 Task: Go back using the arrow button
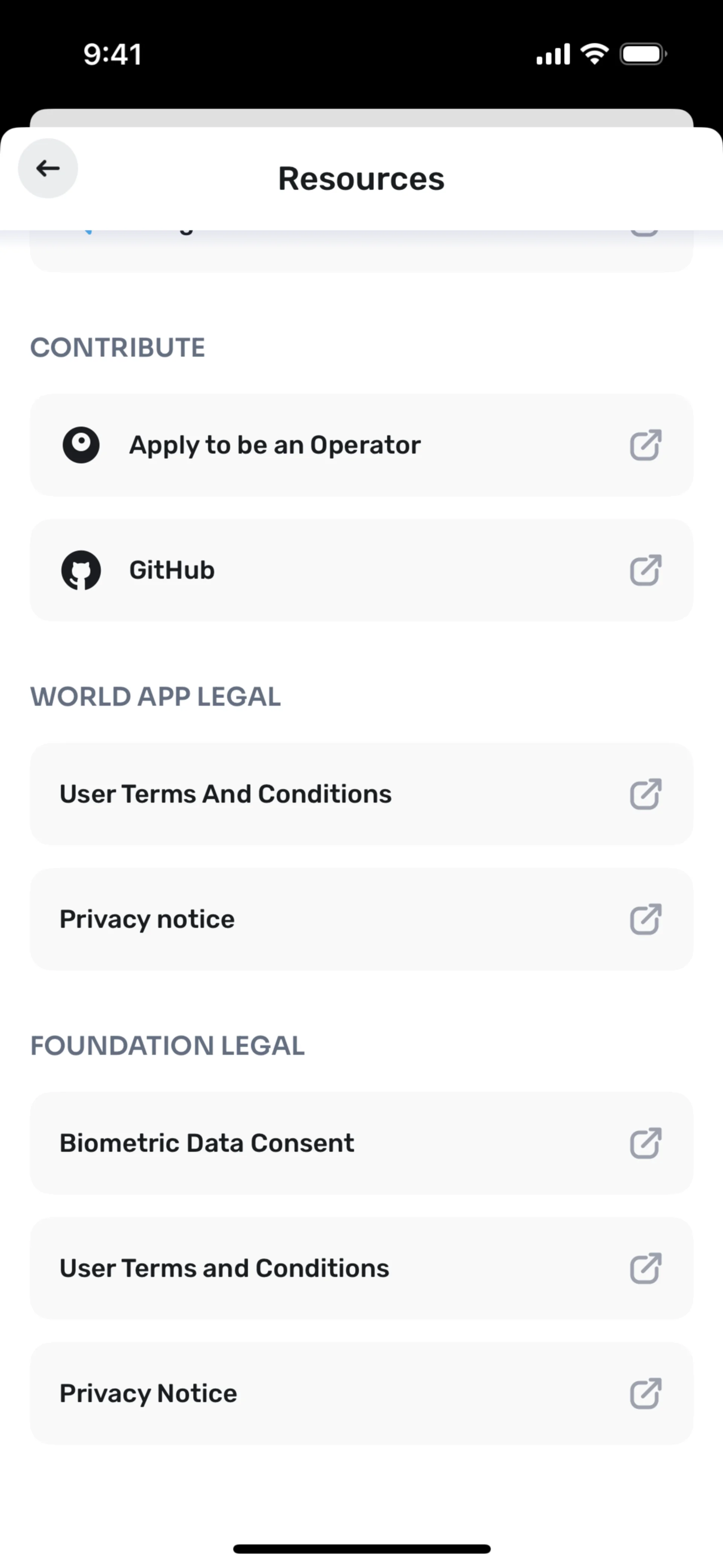(x=48, y=169)
